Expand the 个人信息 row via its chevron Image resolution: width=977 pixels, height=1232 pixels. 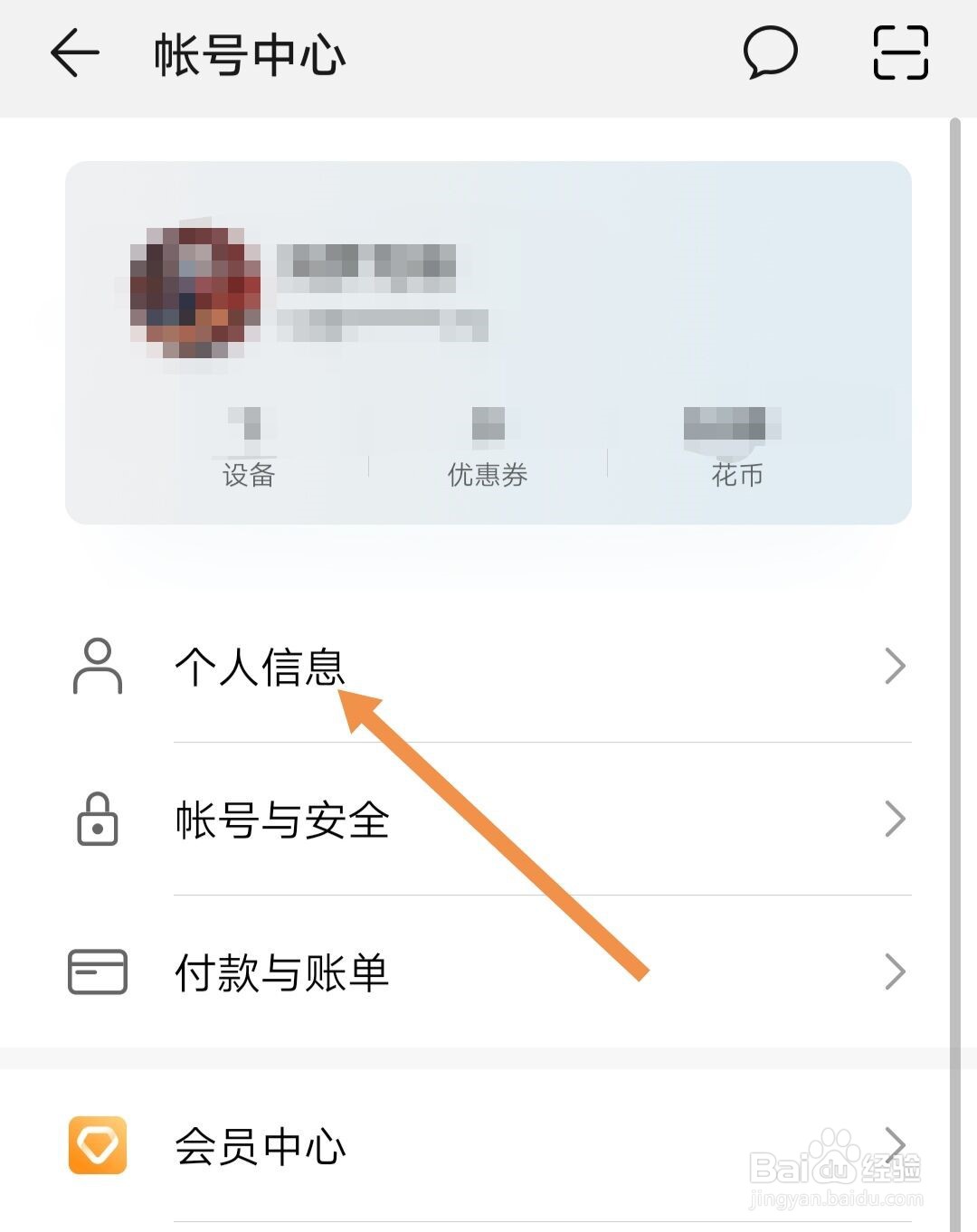coord(896,667)
